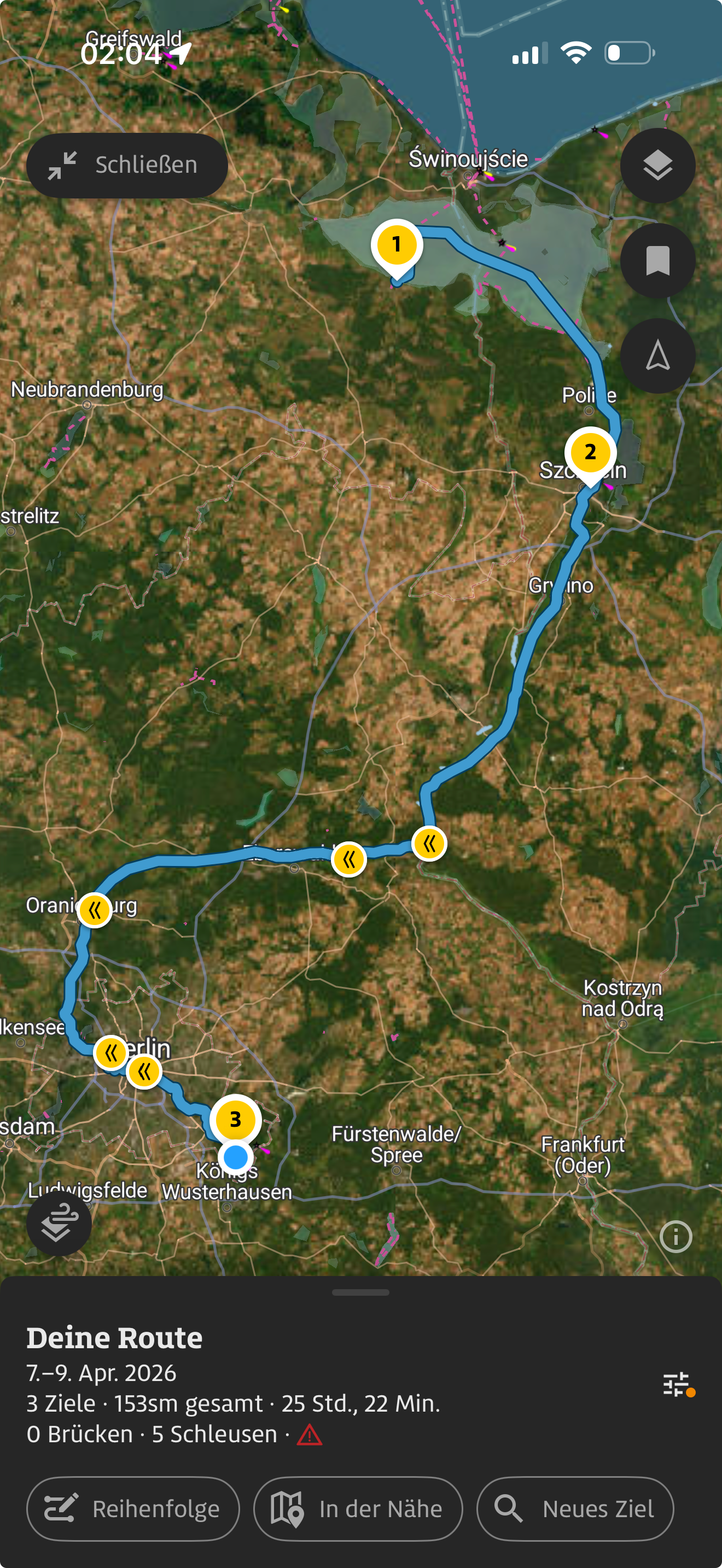Open the wind and weather layer button
This screenshot has width=722, height=1568.
[59, 1224]
